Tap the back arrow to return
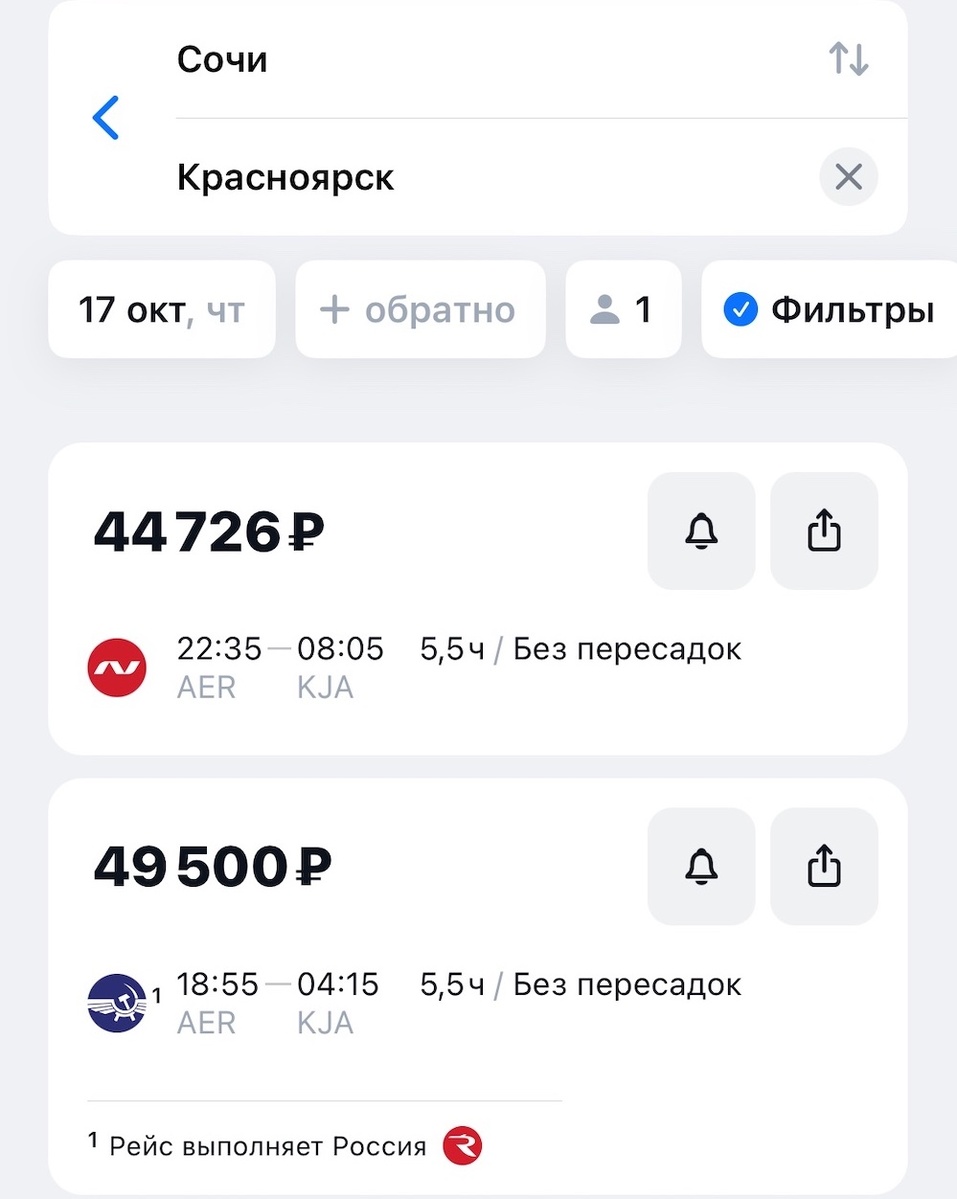This screenshot has width=957, height=1199. point(105,117)
